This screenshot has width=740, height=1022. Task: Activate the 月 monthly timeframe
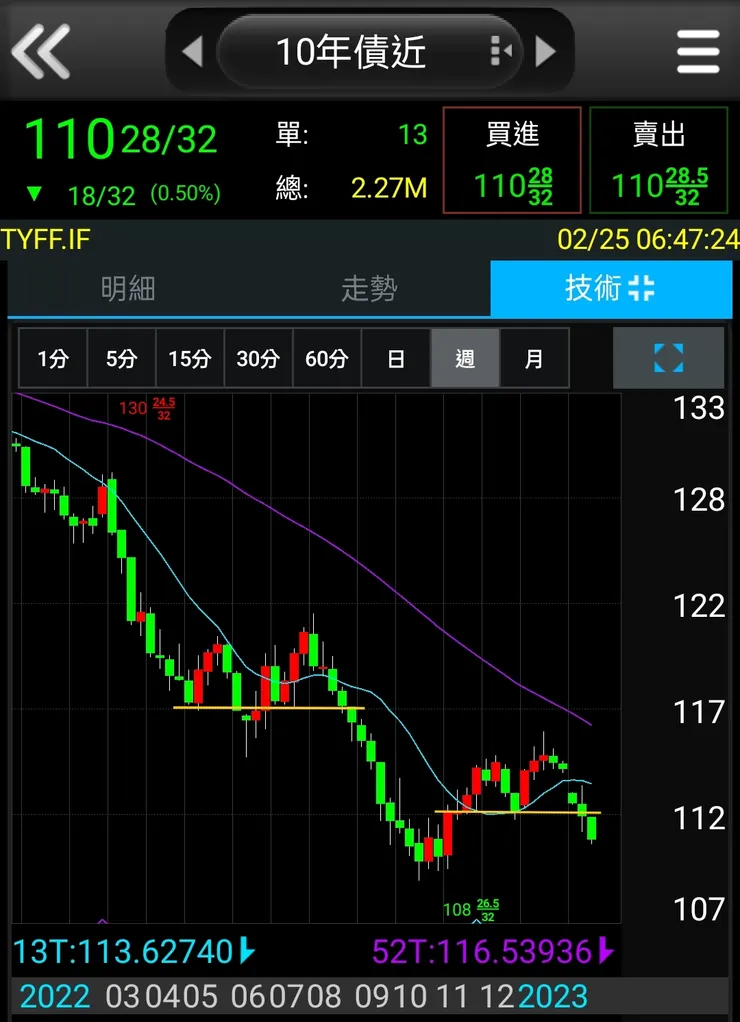(x=533, y=358)
